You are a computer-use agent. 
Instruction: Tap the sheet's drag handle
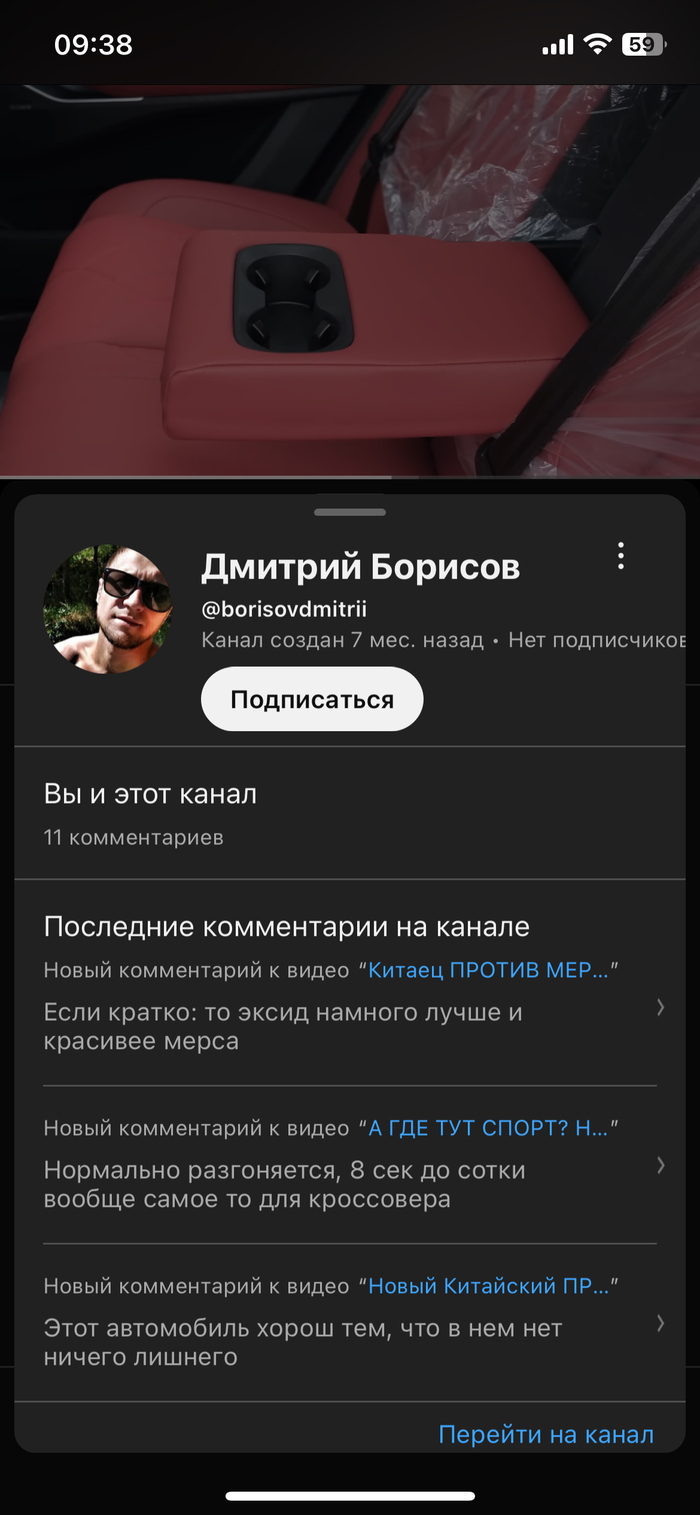point(350,512)
